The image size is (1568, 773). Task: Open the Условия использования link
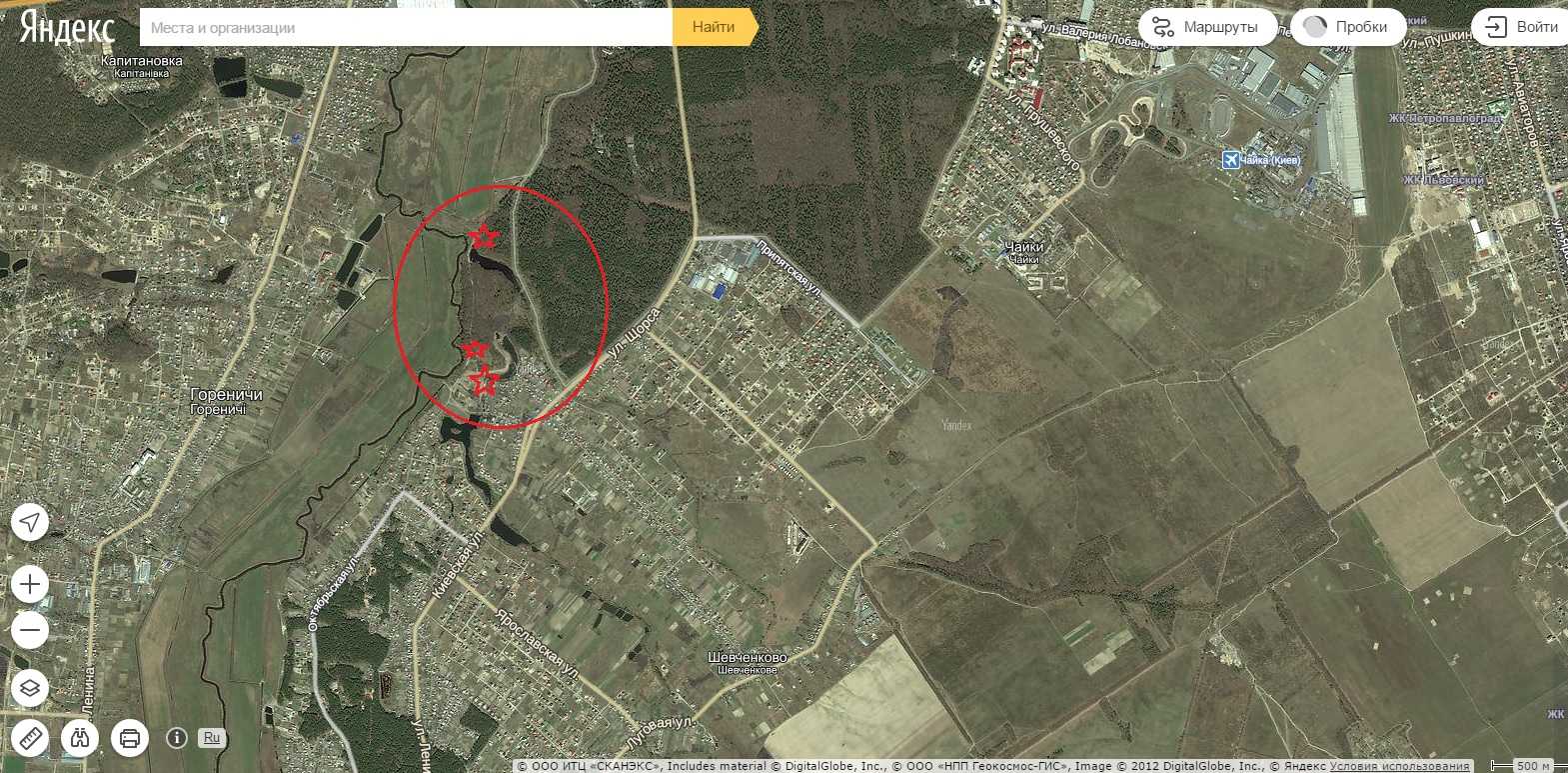click(1399, 766)
